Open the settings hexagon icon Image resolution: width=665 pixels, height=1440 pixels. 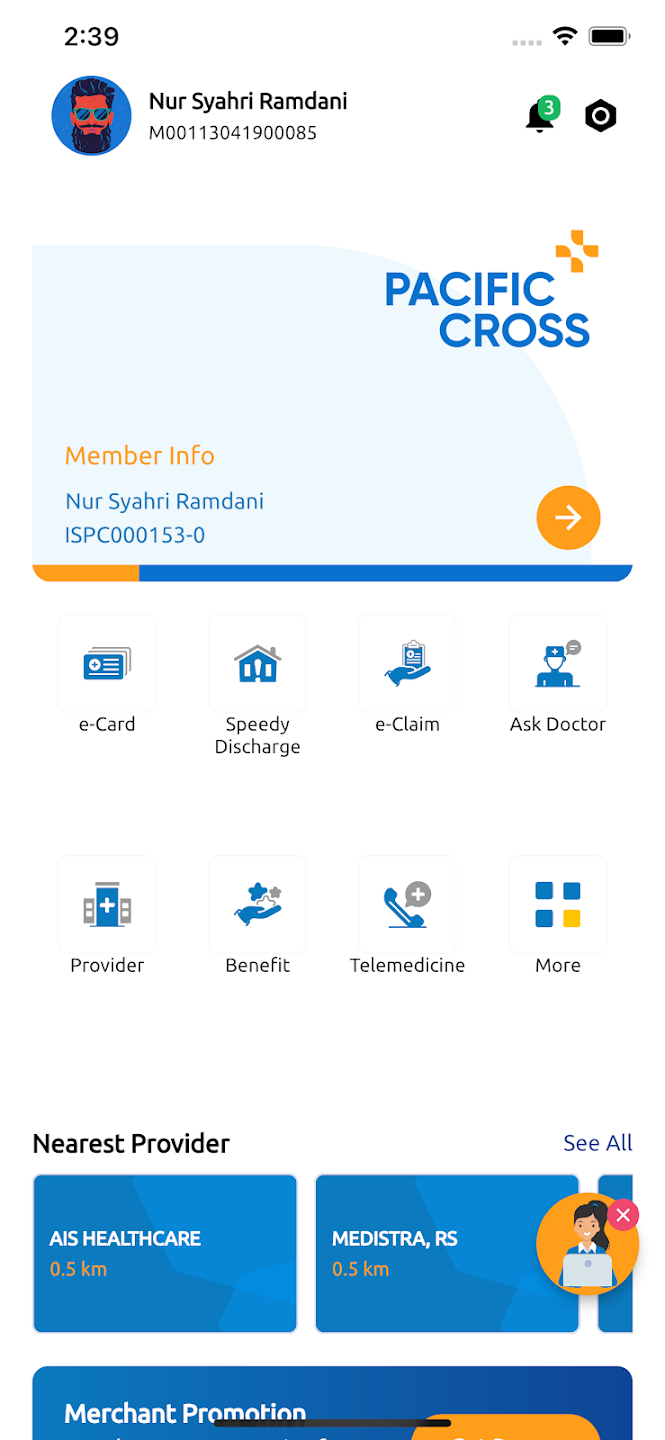tap(600, 116)
